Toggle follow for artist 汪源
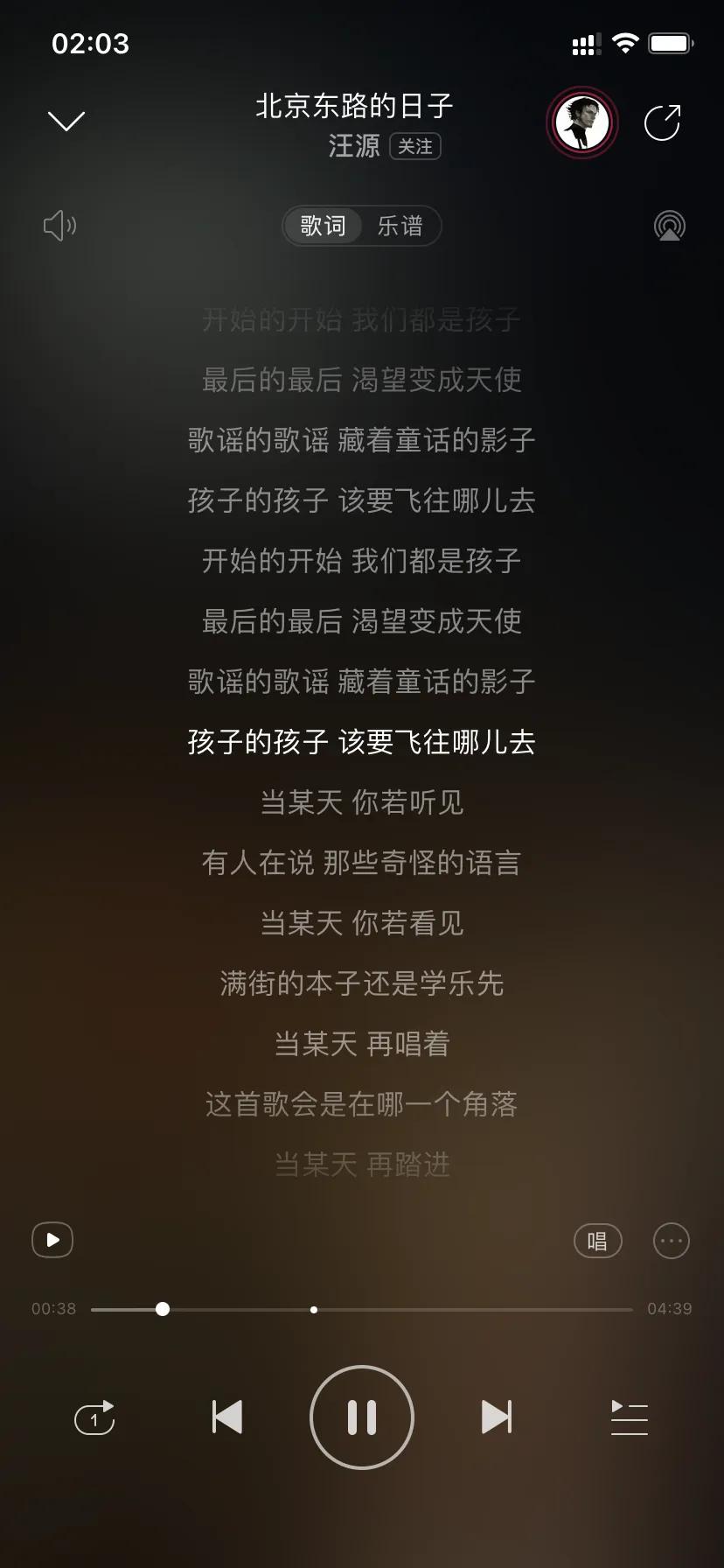The width and height of the screenshot is (724, 1568). click(414, 147)
